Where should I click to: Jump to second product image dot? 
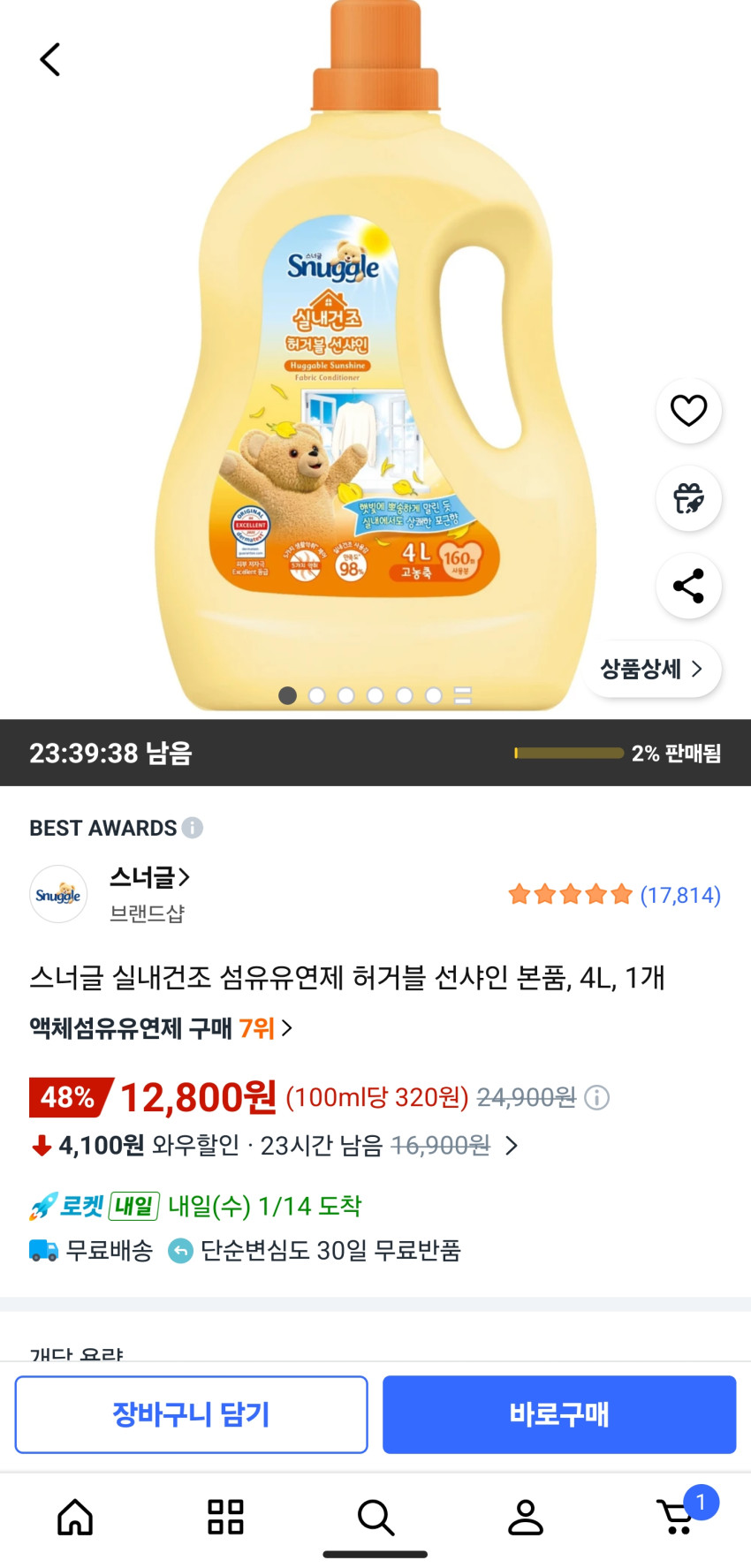[x=316, y=695]
